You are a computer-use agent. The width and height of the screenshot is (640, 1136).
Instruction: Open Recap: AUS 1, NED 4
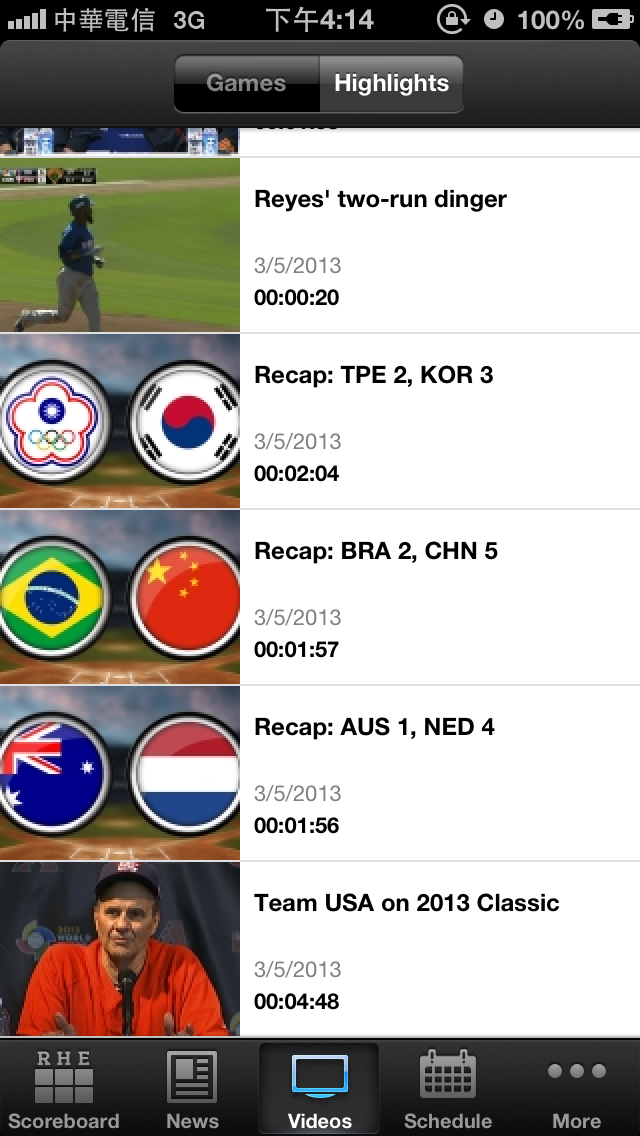coord(320,774)
